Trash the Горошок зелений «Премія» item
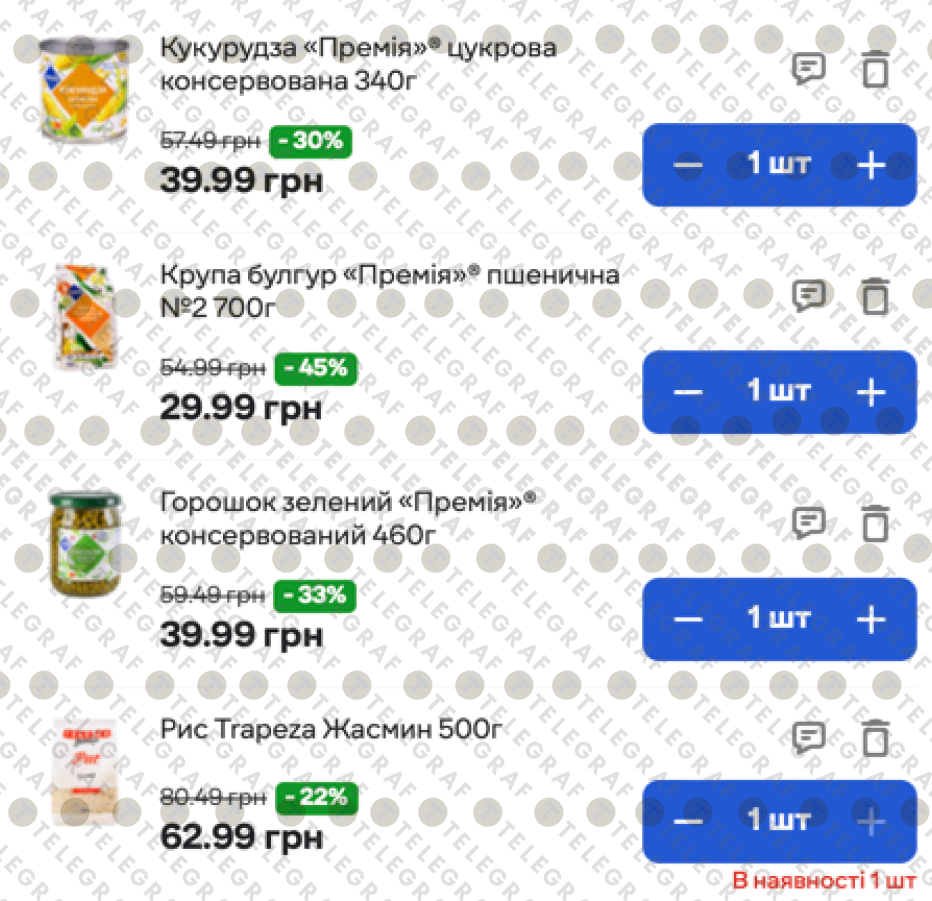This screenshot has width=932, height=901. [x=875, y=522]
